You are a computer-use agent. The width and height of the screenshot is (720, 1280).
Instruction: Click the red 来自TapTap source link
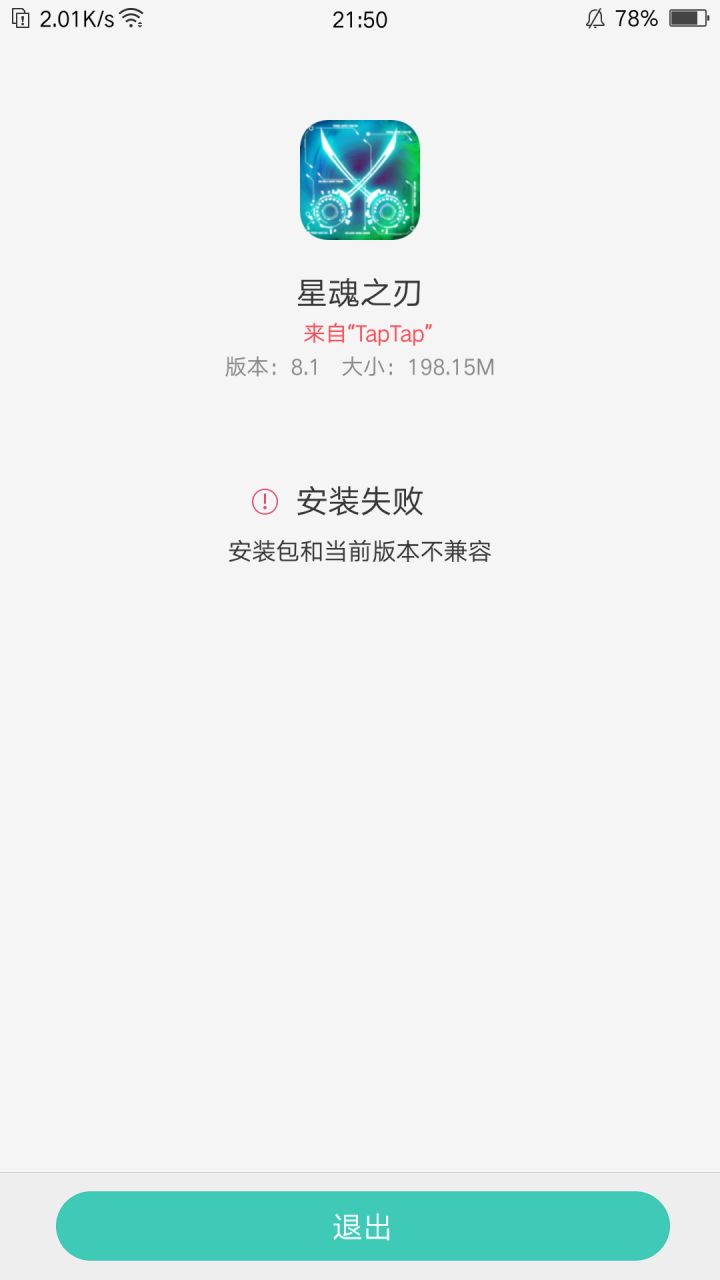368,333
